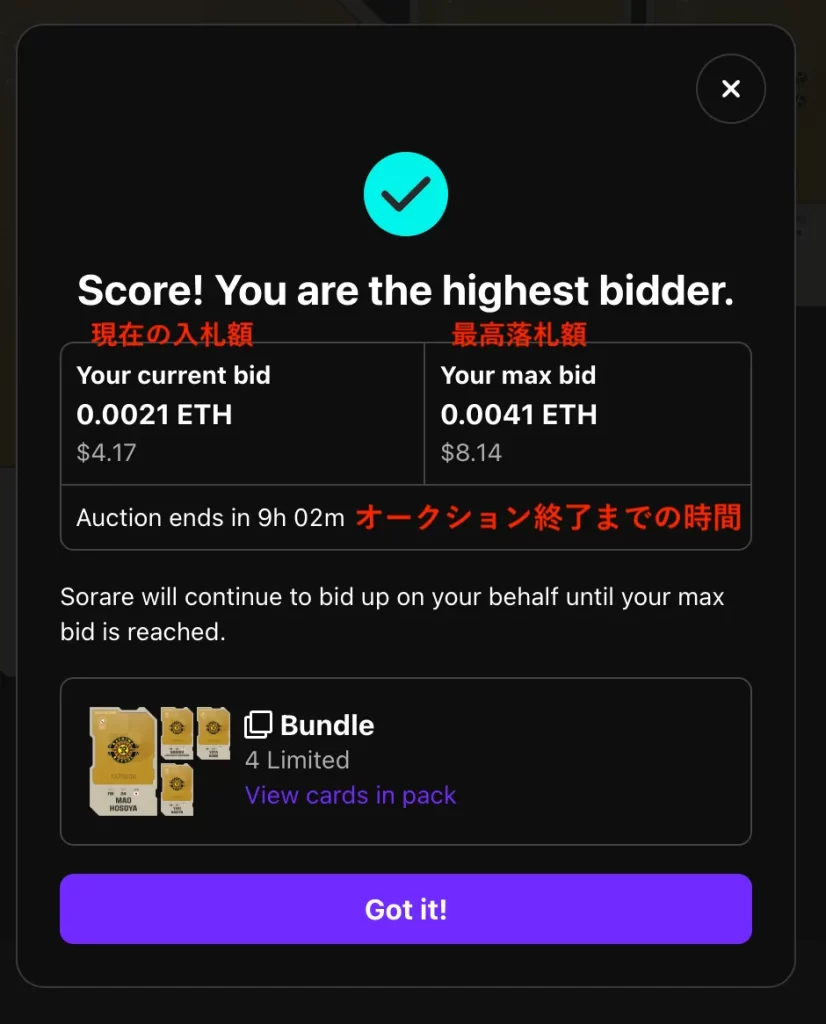Click the Your max bid panel

click(x=588, y=413)
